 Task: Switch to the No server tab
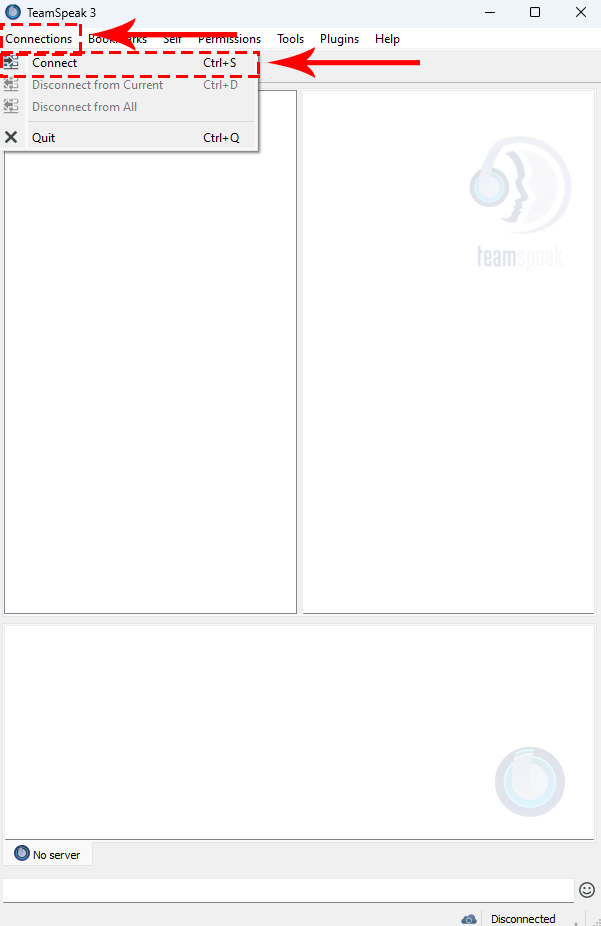pos(48,854)
